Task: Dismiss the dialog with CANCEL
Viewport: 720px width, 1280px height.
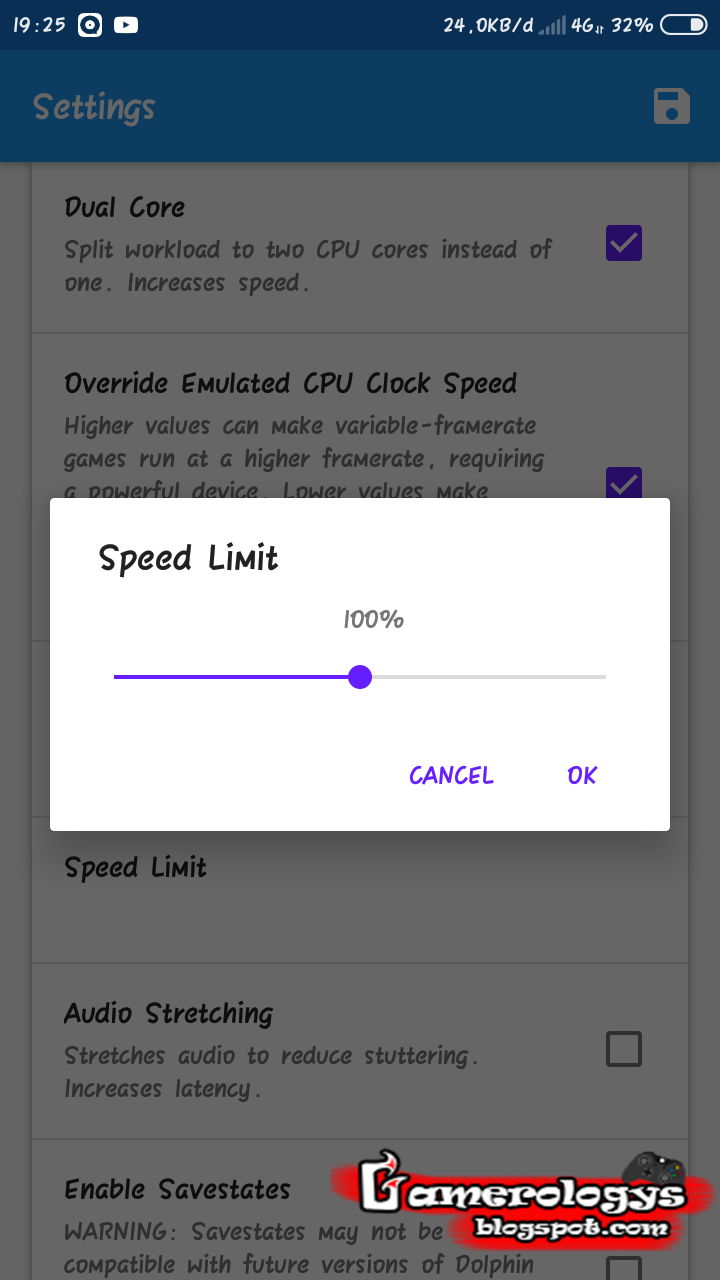Action: (450, 775)
